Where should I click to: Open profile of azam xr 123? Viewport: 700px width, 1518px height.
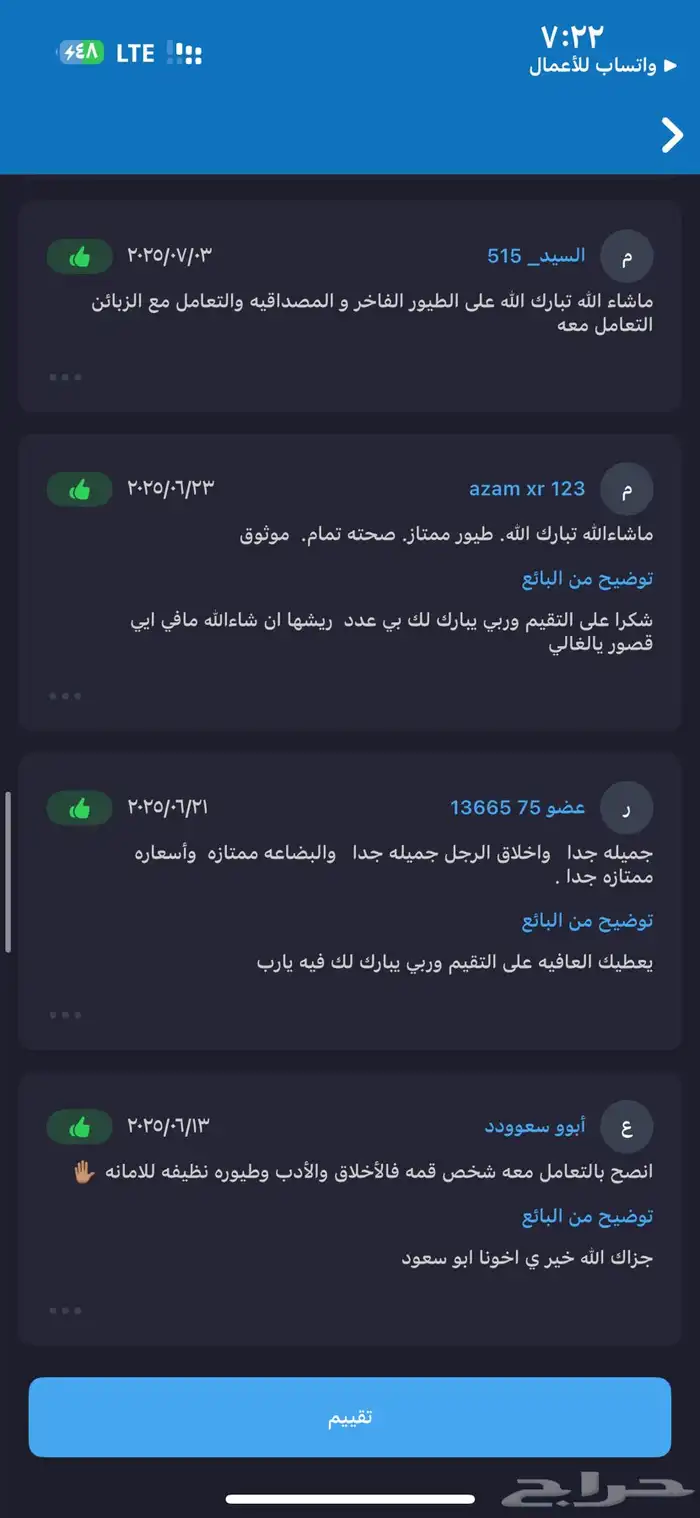click(527, 489)
